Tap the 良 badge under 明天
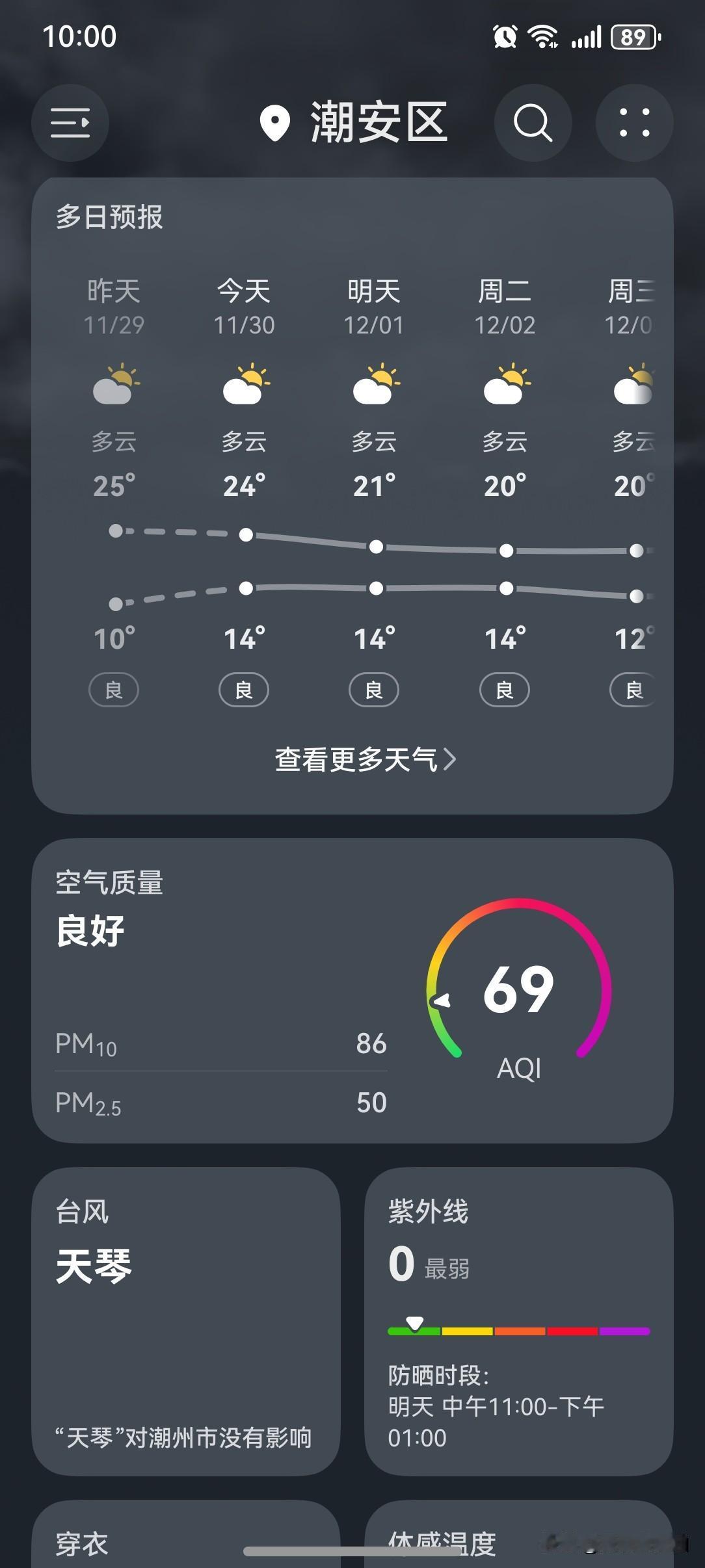 click(x=374, y=690)
